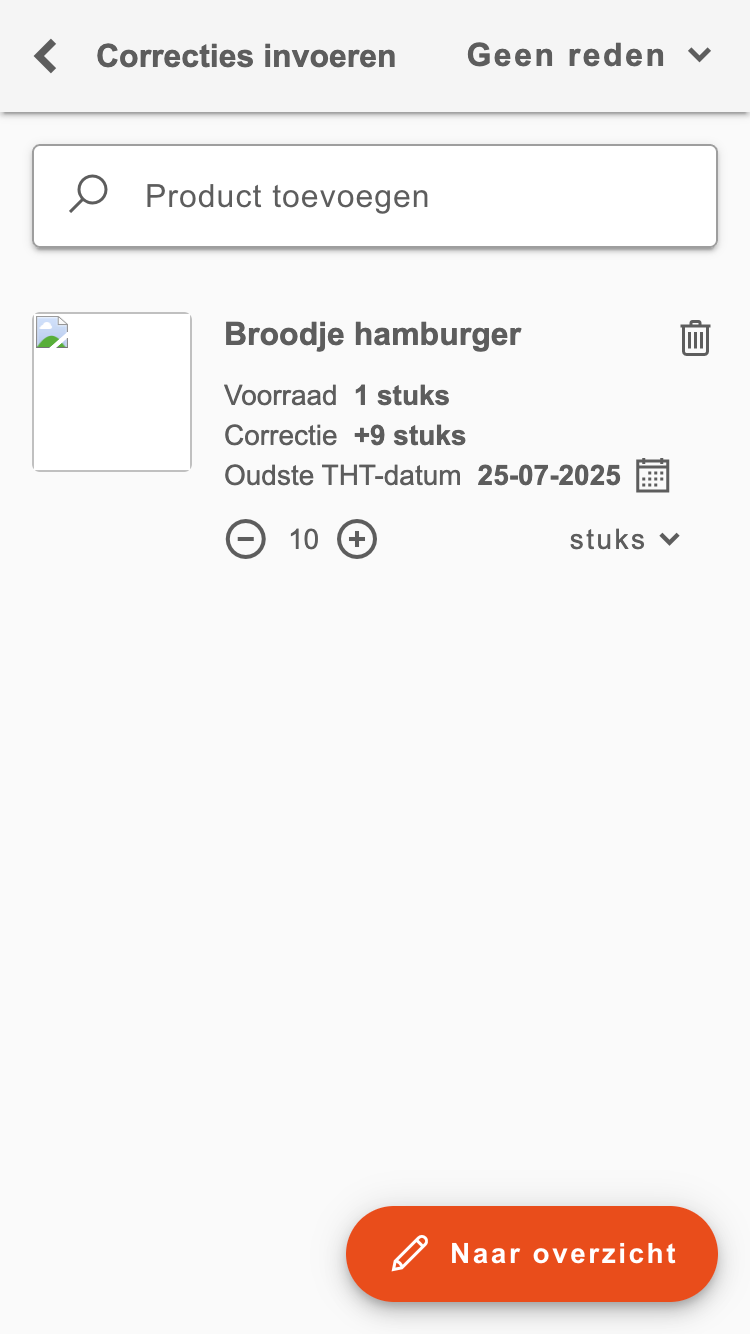Tap the Product toevoegen search field
This screenshot has width=750, height=1334.
pos(375,196)
